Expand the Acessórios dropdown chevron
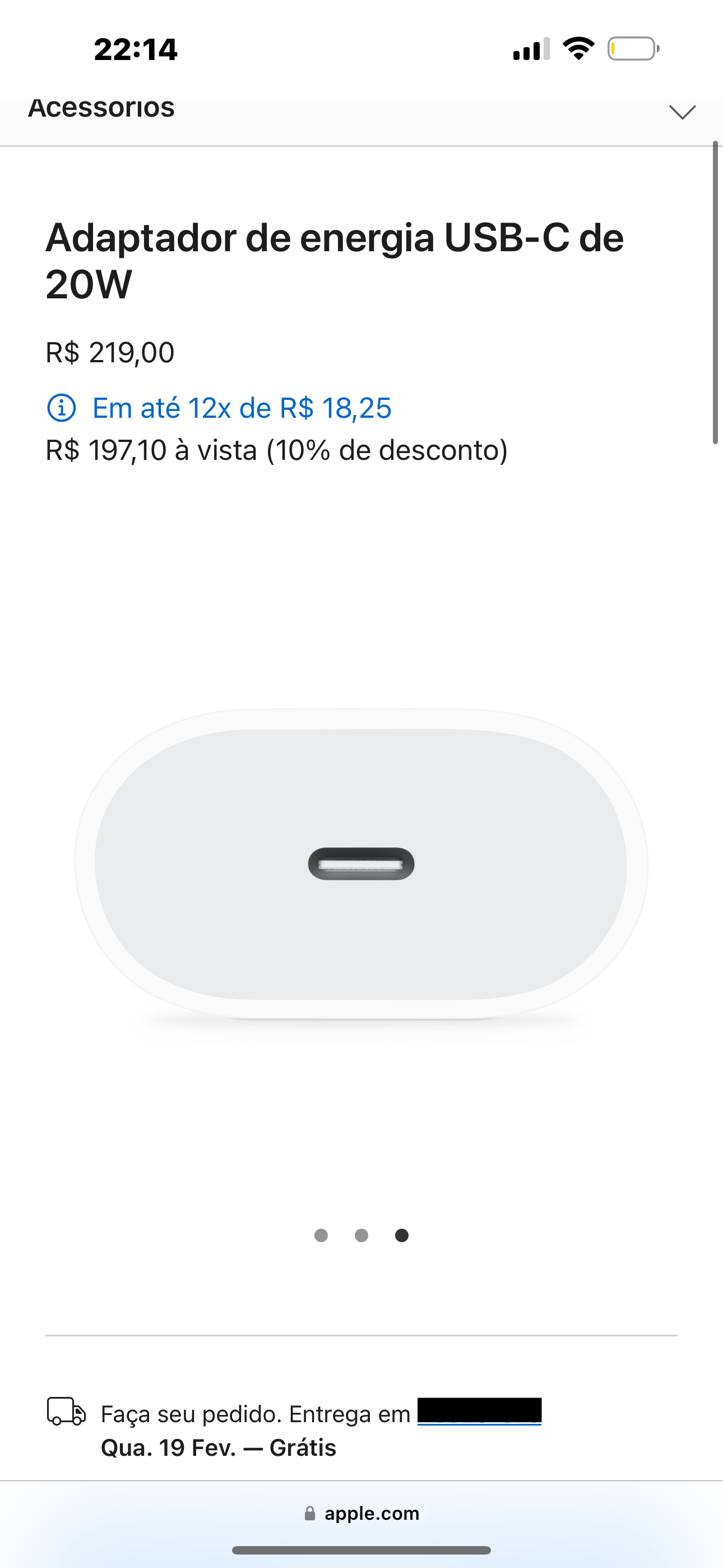Screen dimensions: 723x1568 click(x=682, y=113)
